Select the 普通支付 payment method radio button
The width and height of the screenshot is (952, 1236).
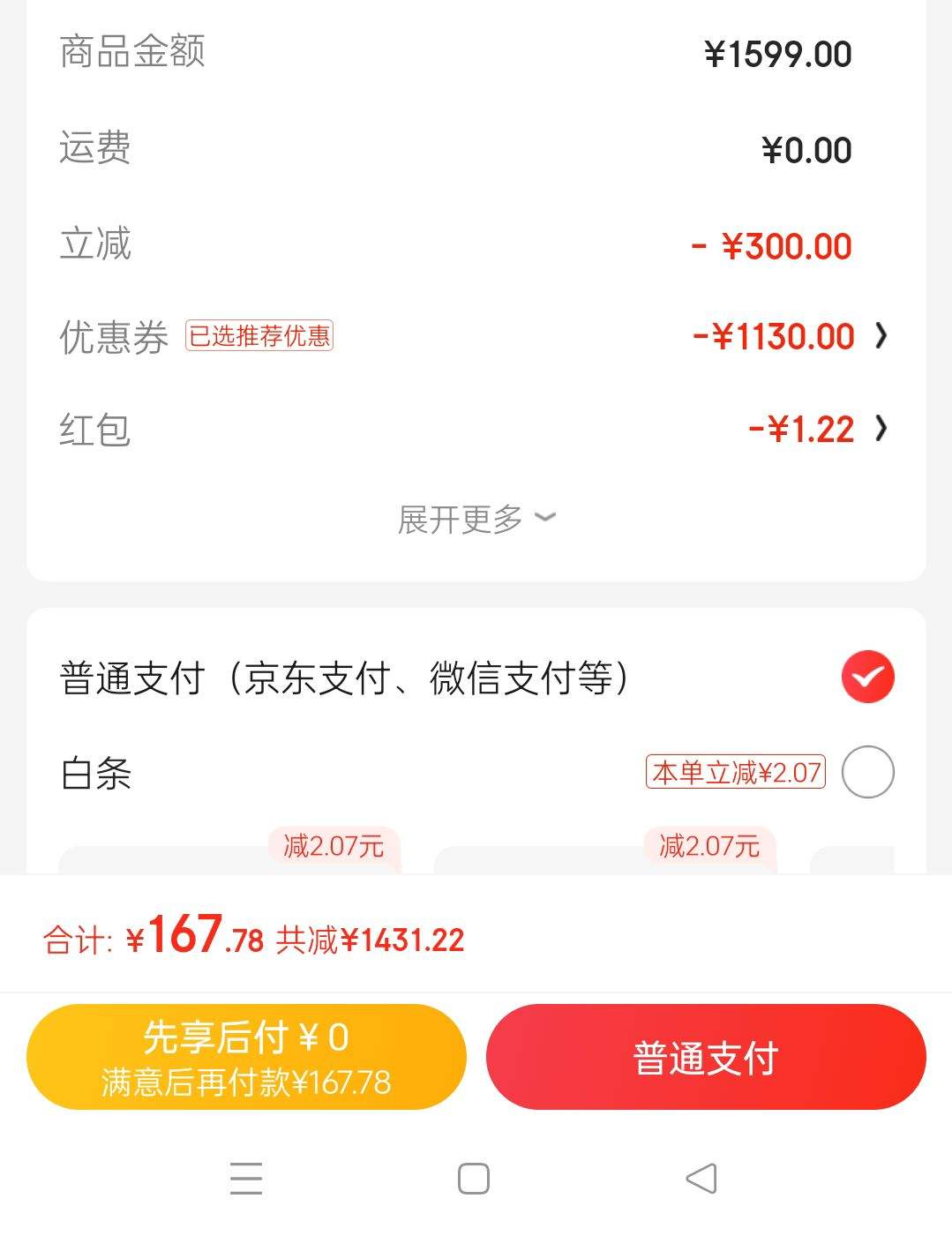pos(867,677)
